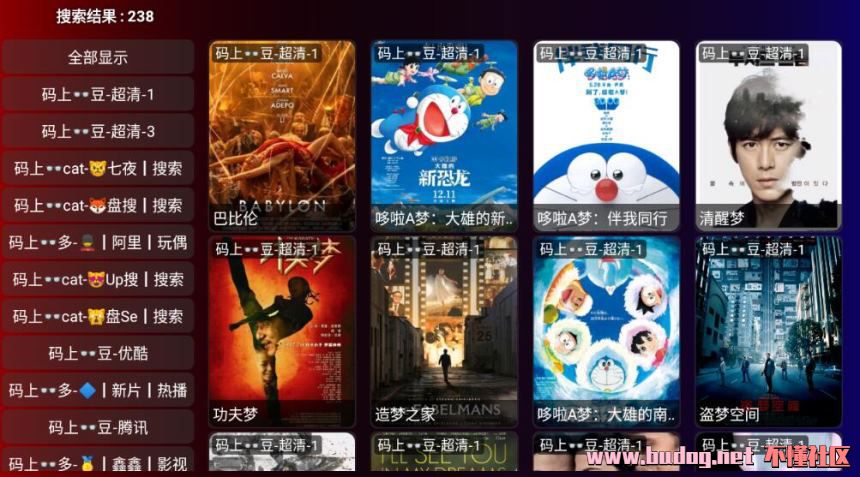Choose the cat 盘Se | 搜索 source

[97, 316]
